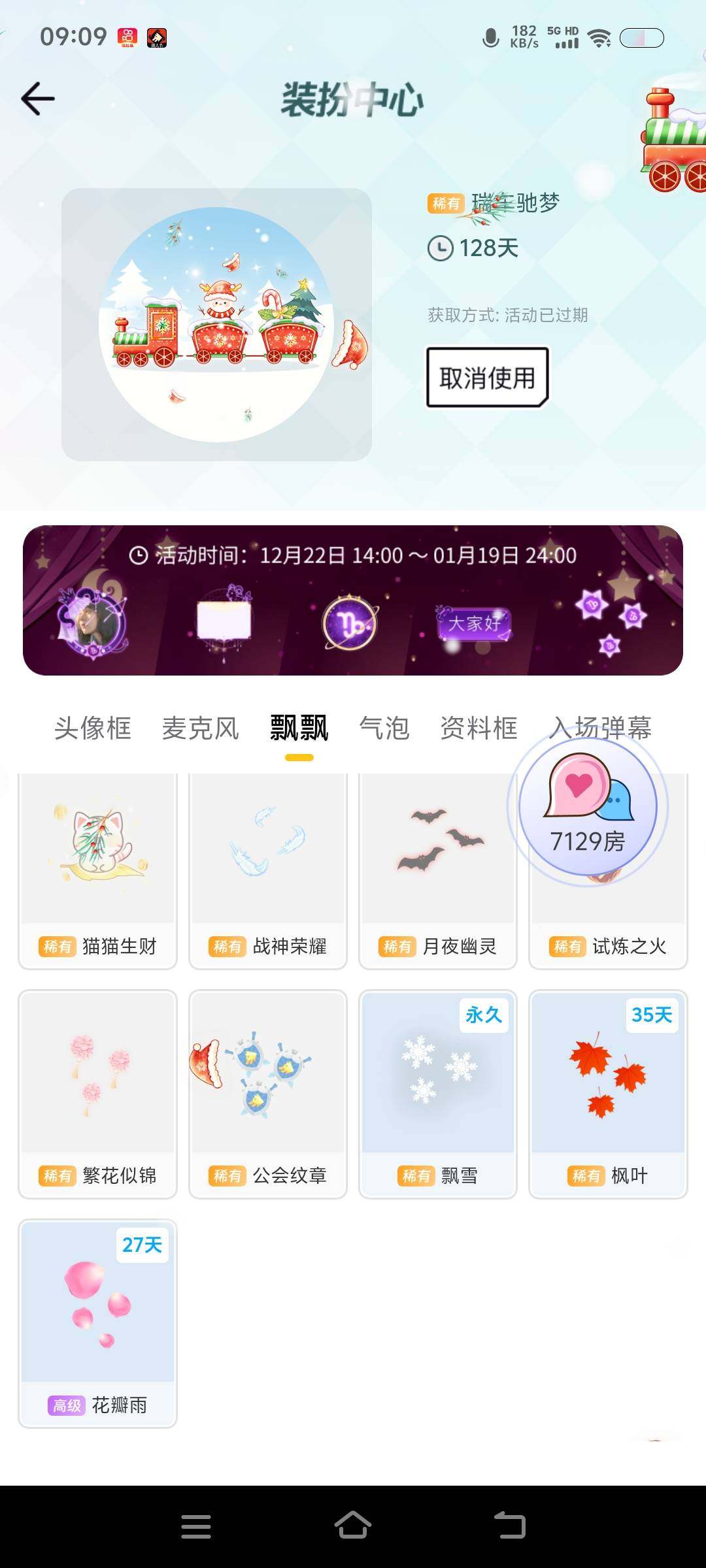Select the 战神荣耀 feather effect
This screenshot has height=1568, width=706.
(267, 862)
